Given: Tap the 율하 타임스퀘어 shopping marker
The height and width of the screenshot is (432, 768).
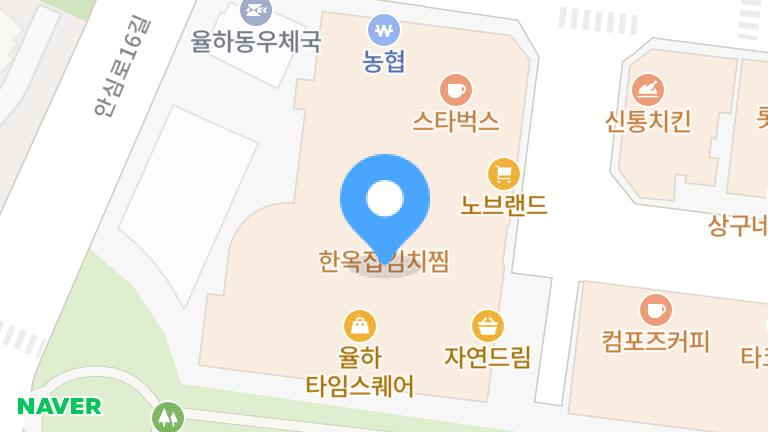Looking at the screenshot, I should pos(360,326).
